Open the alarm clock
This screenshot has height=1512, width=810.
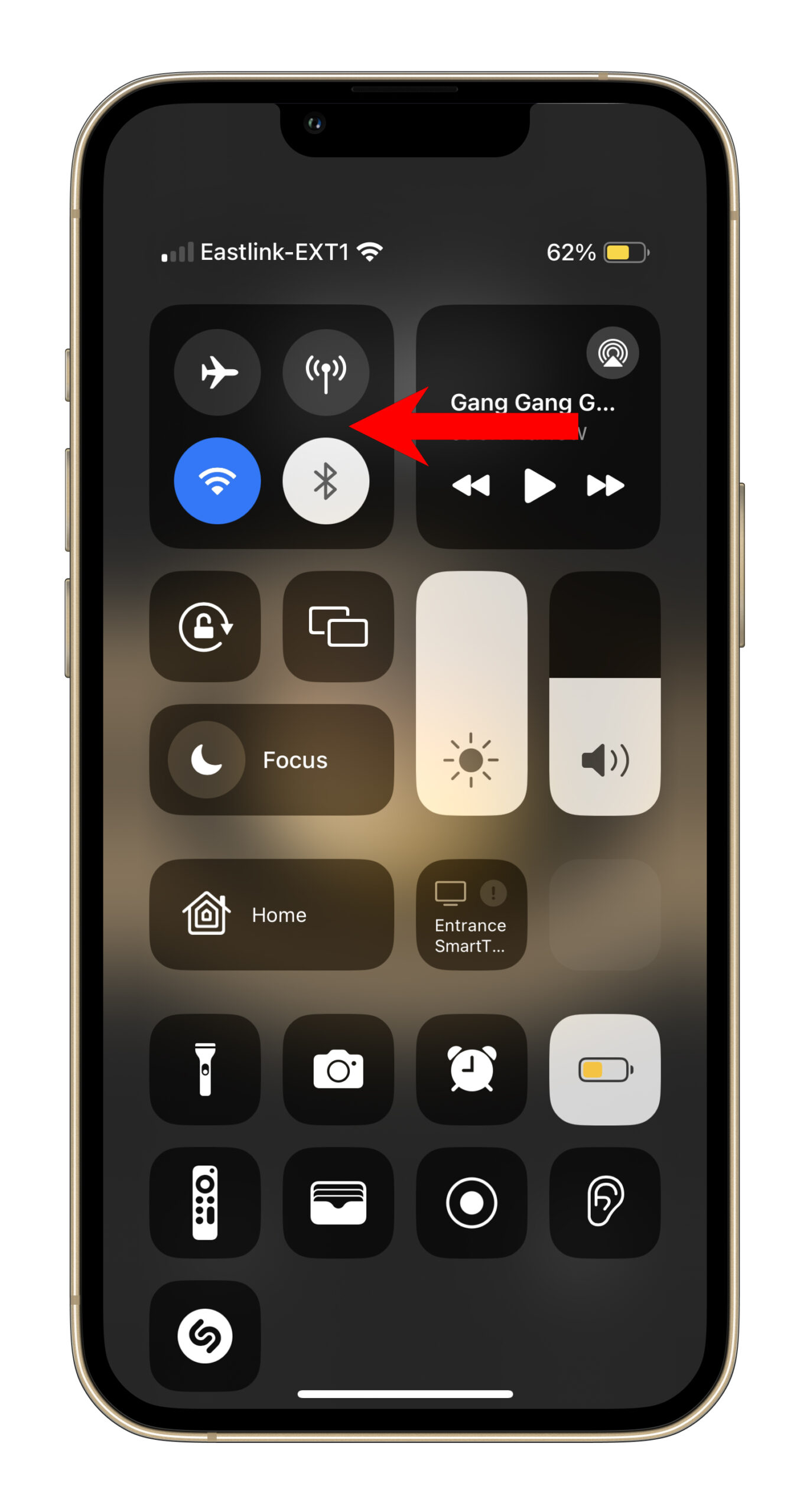[x=471, y=1069]
